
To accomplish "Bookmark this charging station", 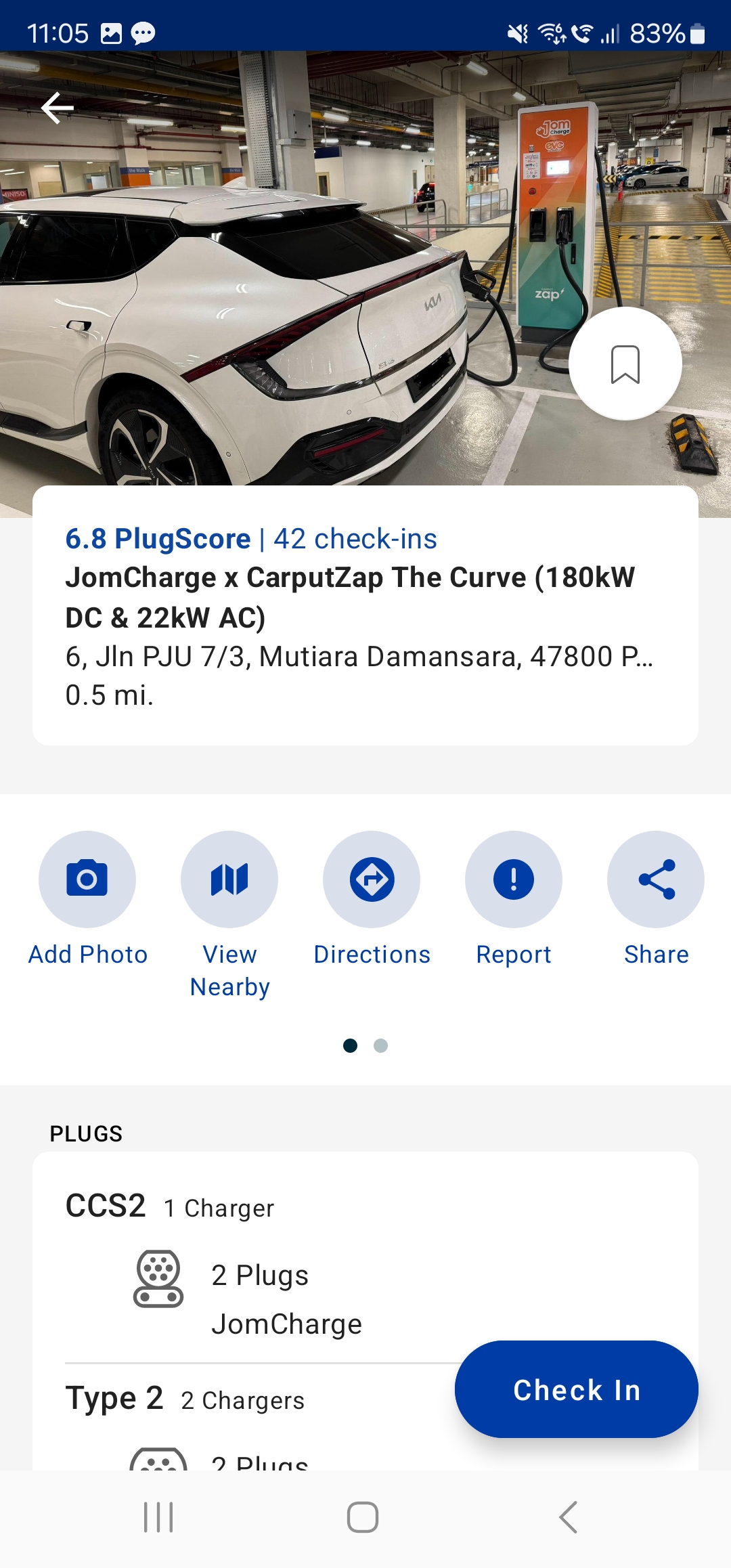I will pos(625,364).
